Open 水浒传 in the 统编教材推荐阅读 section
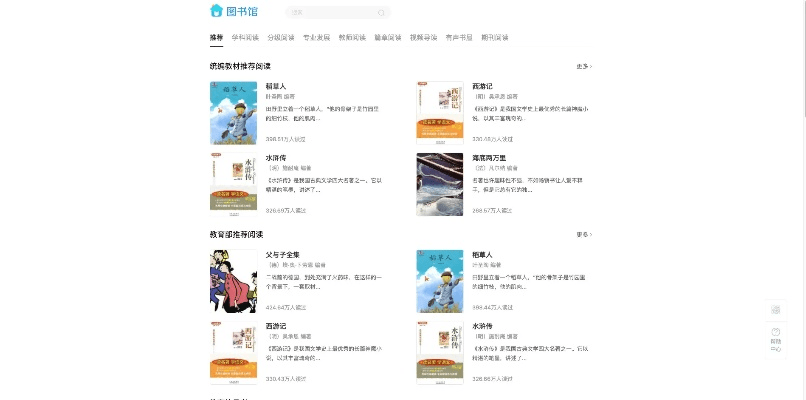Image resolution: width=806 pixels, height=400 pixels. coord(277,158)
